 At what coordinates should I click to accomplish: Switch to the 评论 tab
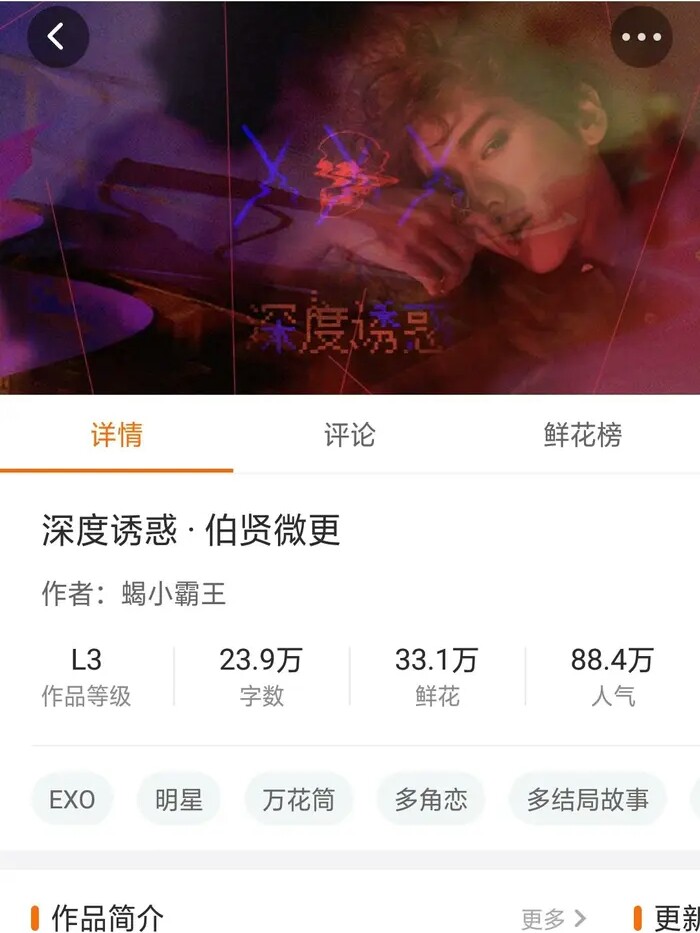[349, 435]
